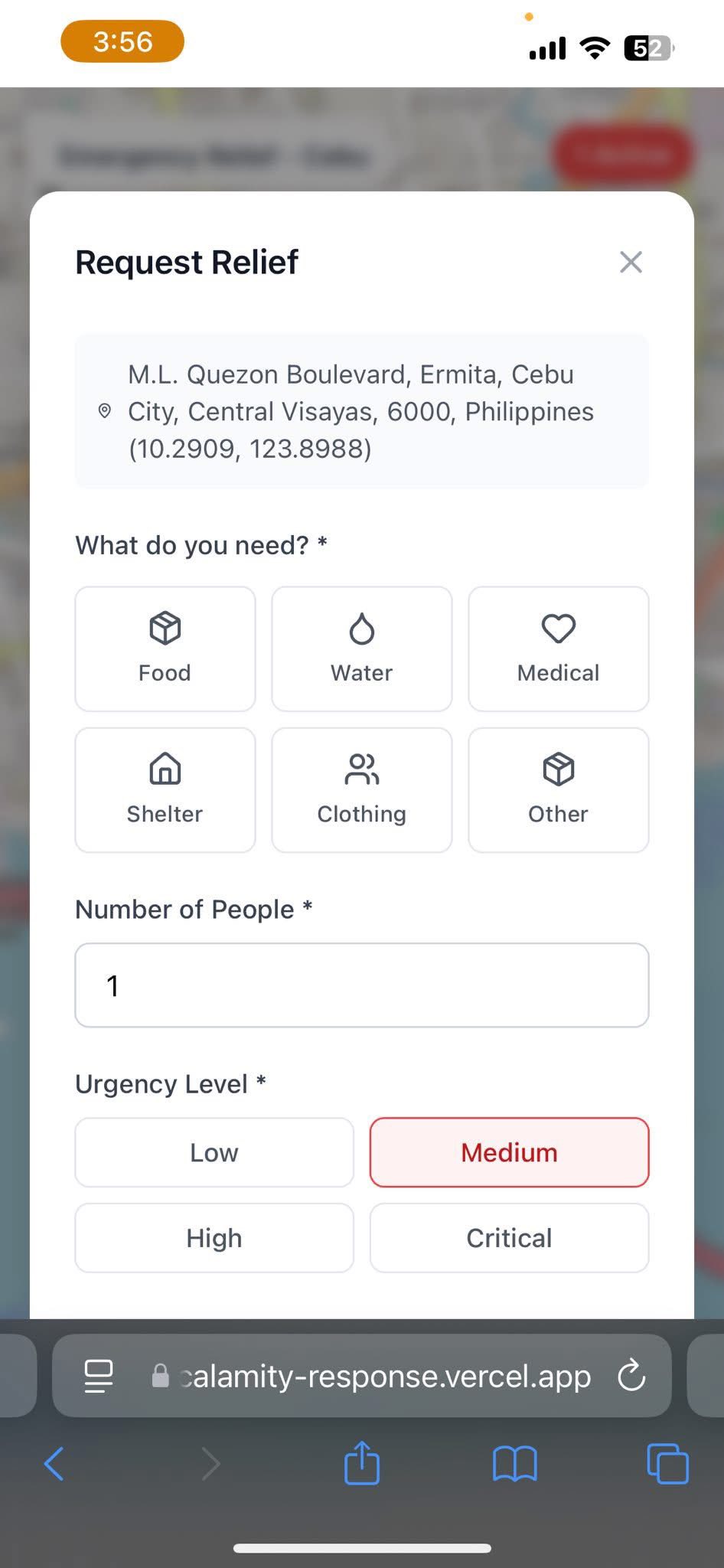The width and height of the screenshot is (724, 1568).
Task: Reload the page in Safari
Action: (631, 1376)
